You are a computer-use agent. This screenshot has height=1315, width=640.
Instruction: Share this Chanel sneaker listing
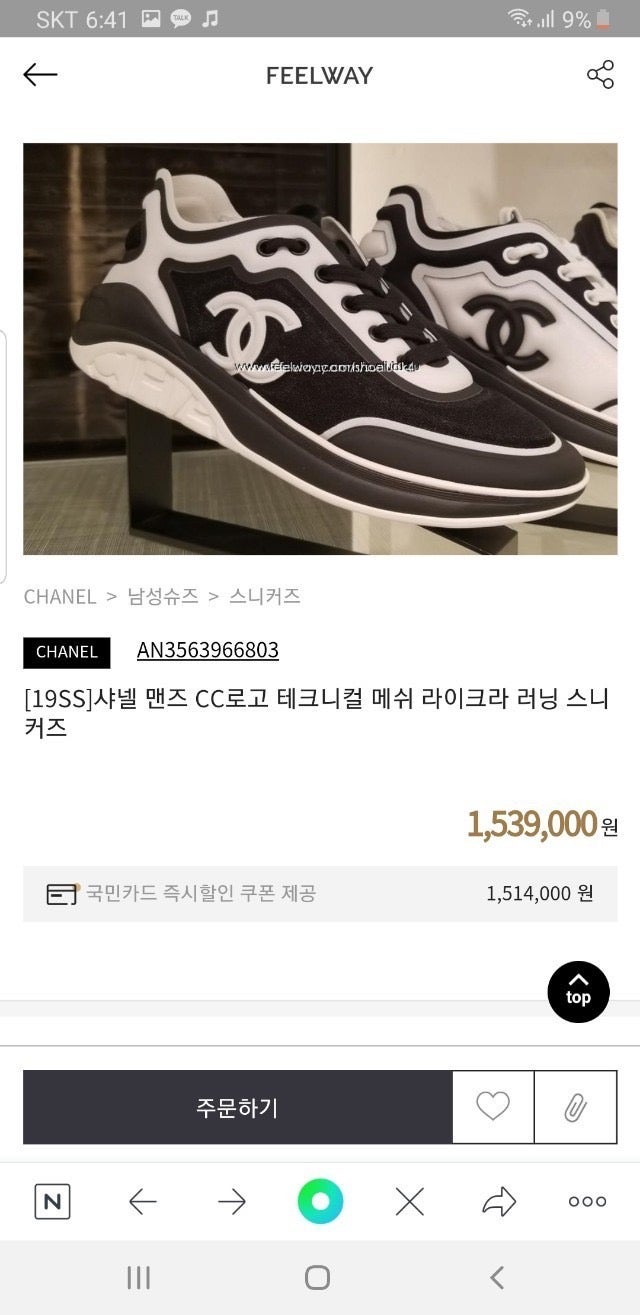600,75
